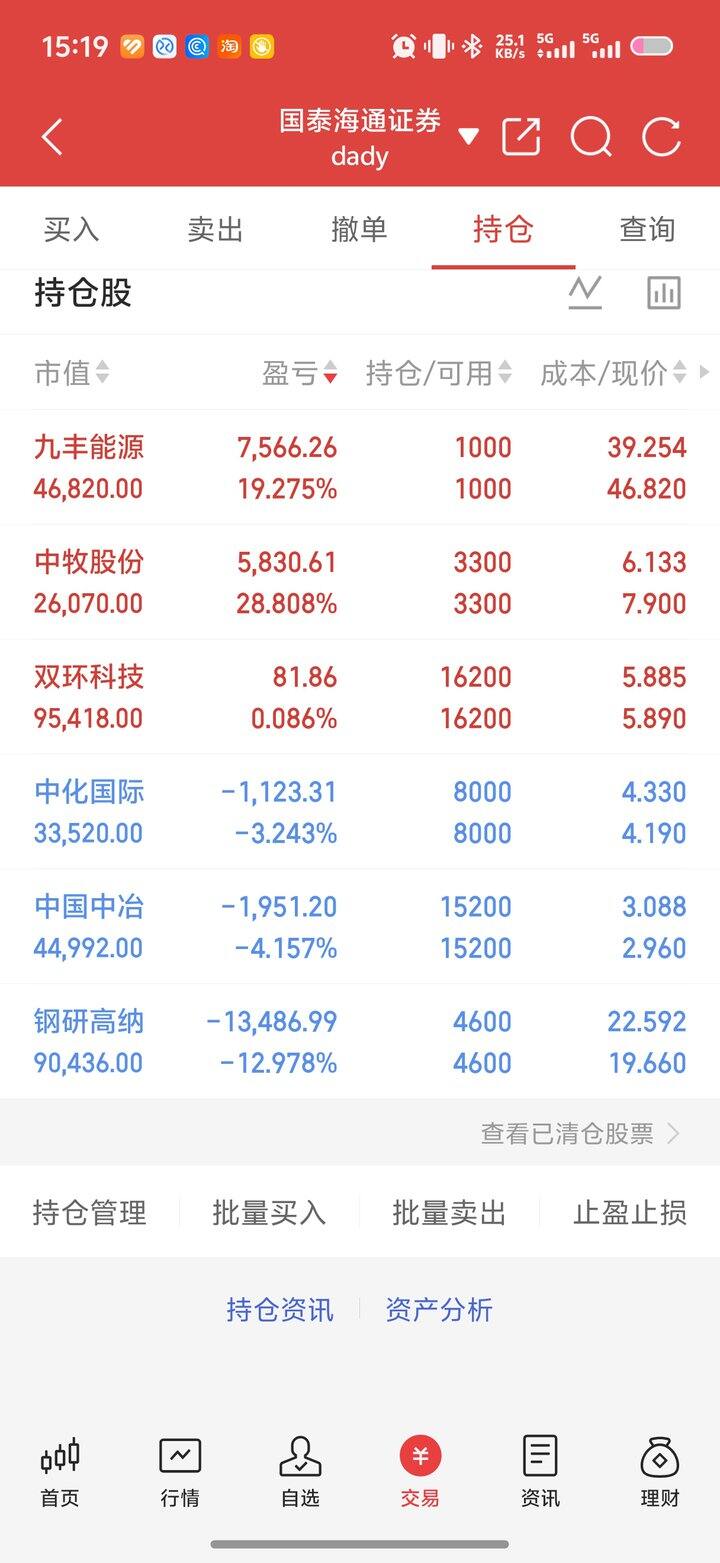Viewport: 720px width, 1563px height.
Task: Open 持仓管理
Action: point(90,1213)
